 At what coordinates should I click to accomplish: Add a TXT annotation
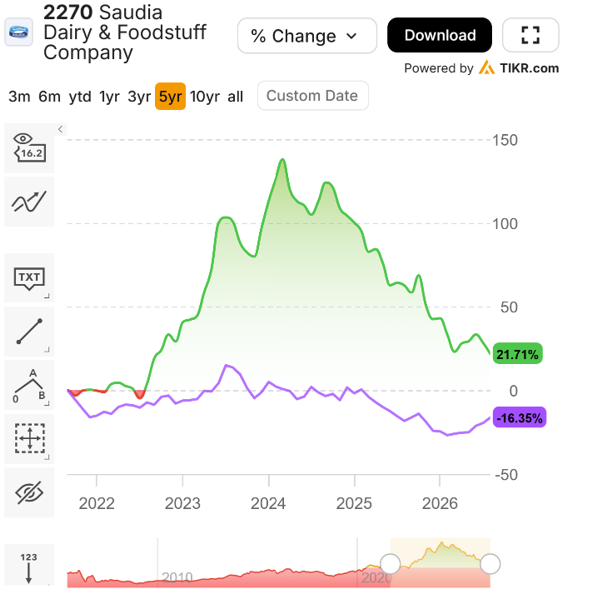(29, 278)
